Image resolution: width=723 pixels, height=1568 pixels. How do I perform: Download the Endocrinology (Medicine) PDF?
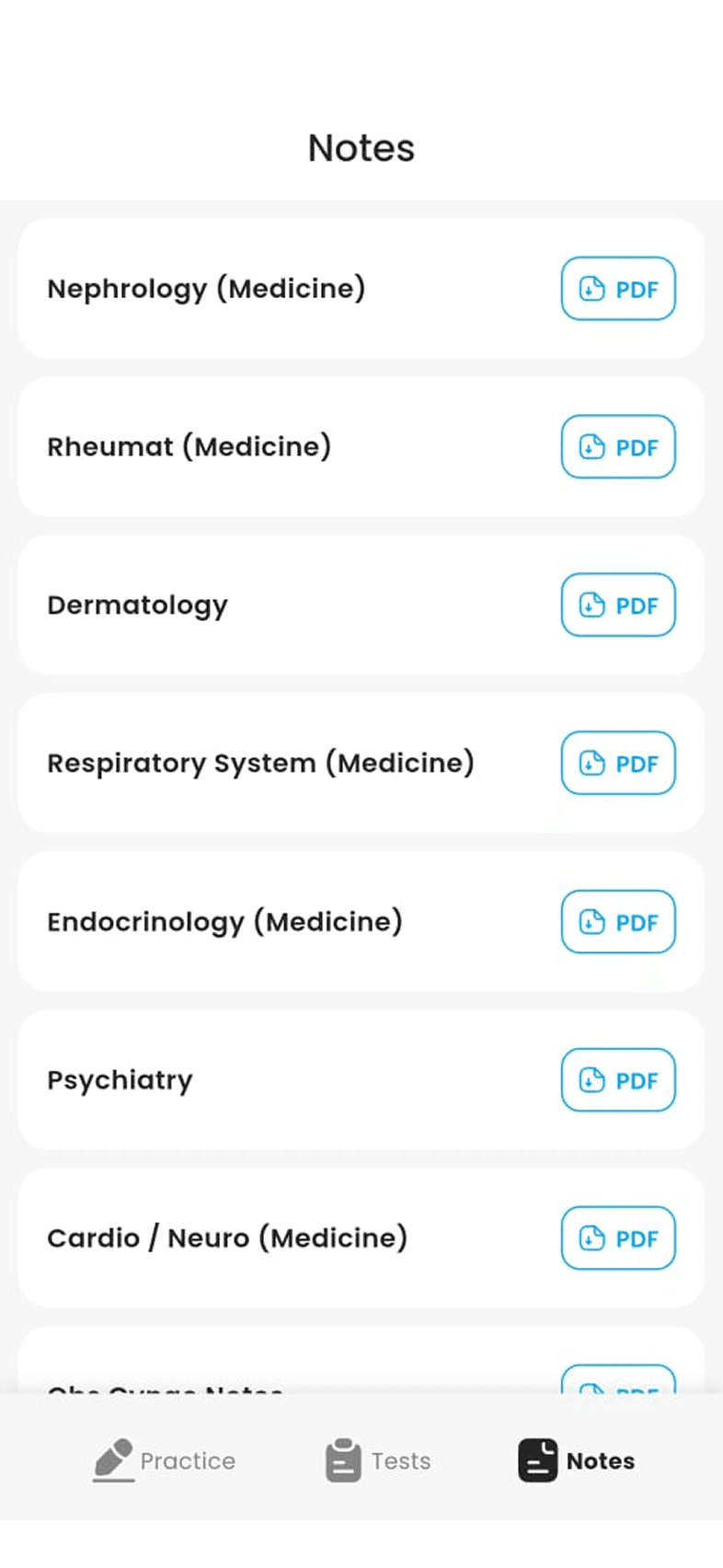pyautogui.click(x=618, y=922)
